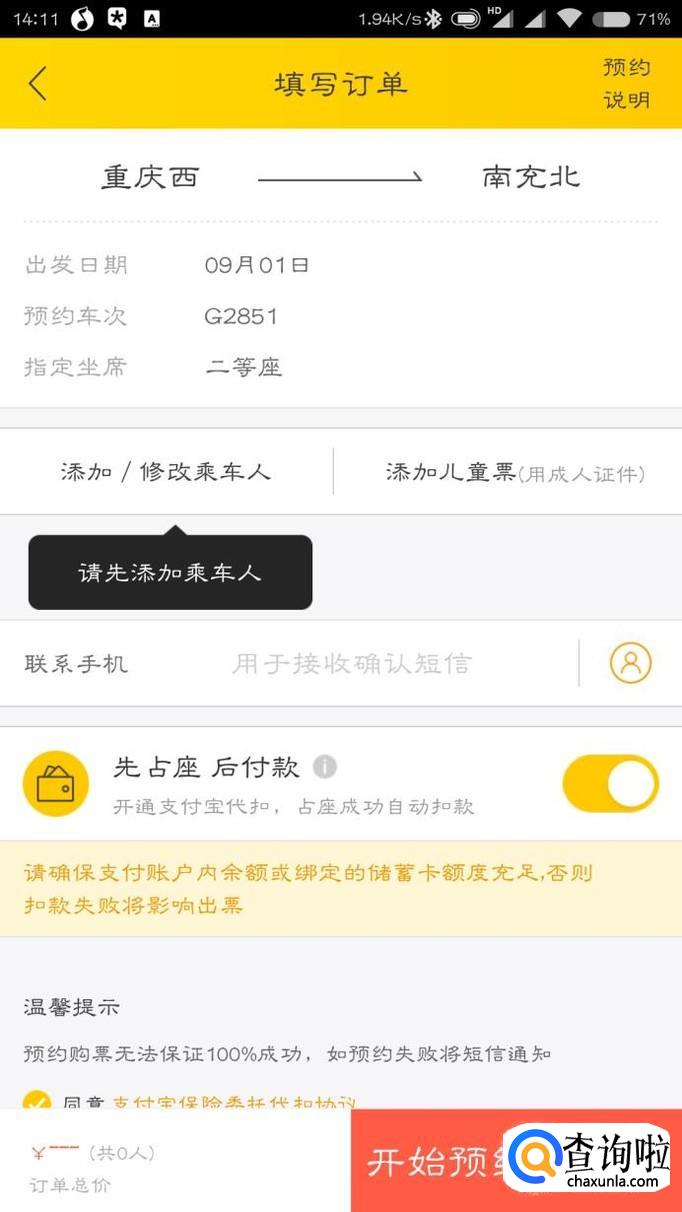Viewport: 682px width, 1212px height.
Task: Open the 支付宝保险委托代扣协议 link
Action: tap(233, 1103)
